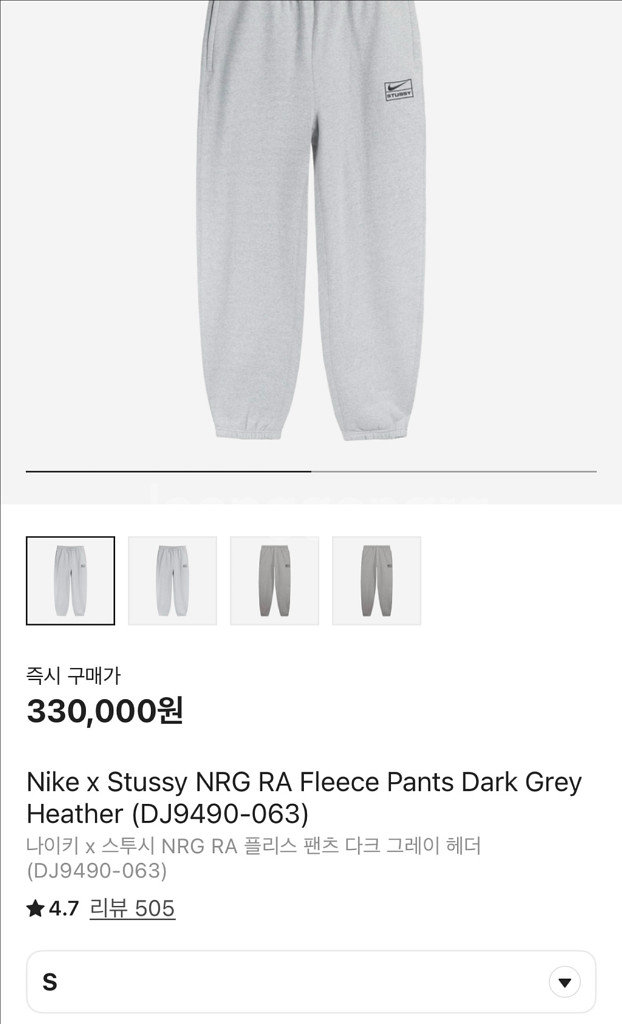Show the third product thumbnail image

(274, 581)
